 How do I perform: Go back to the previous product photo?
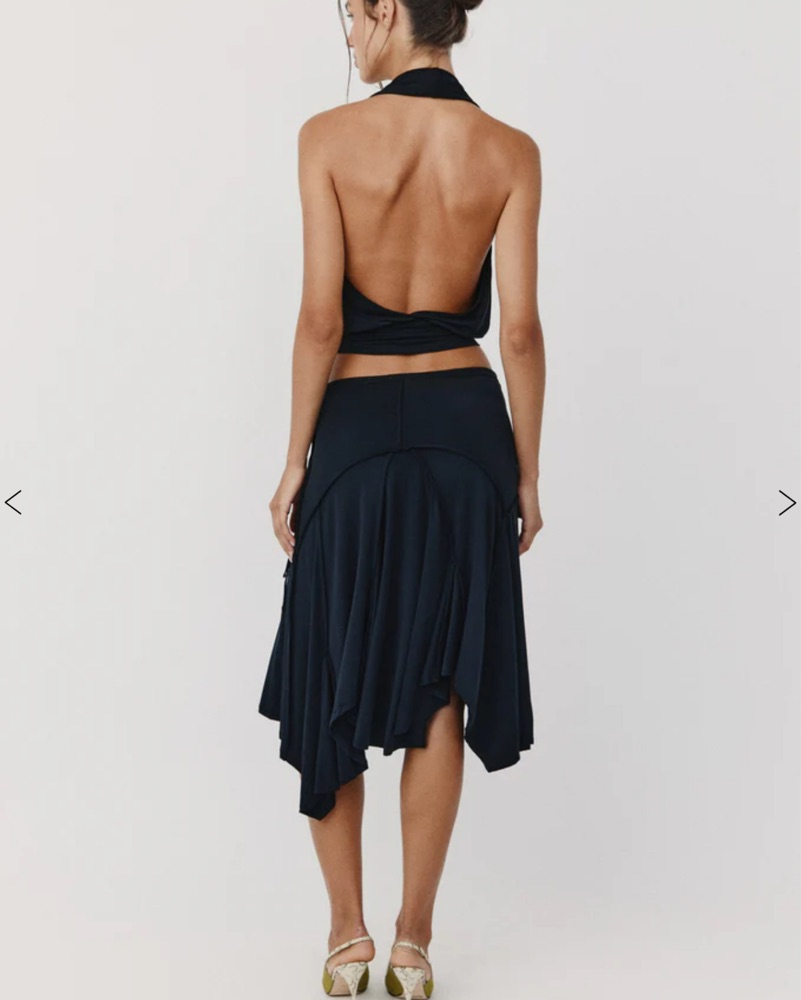13,502
